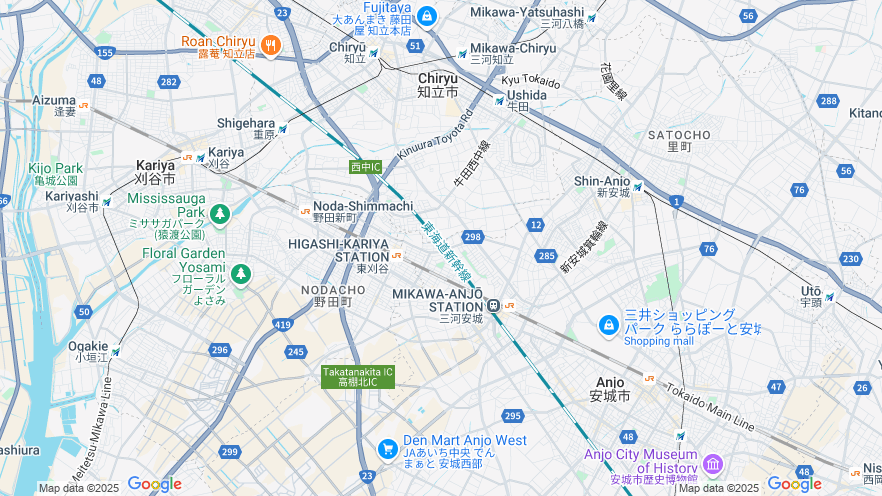Tap the Mississauga Park marker
882x496 pixels.
tap(220, 213)
